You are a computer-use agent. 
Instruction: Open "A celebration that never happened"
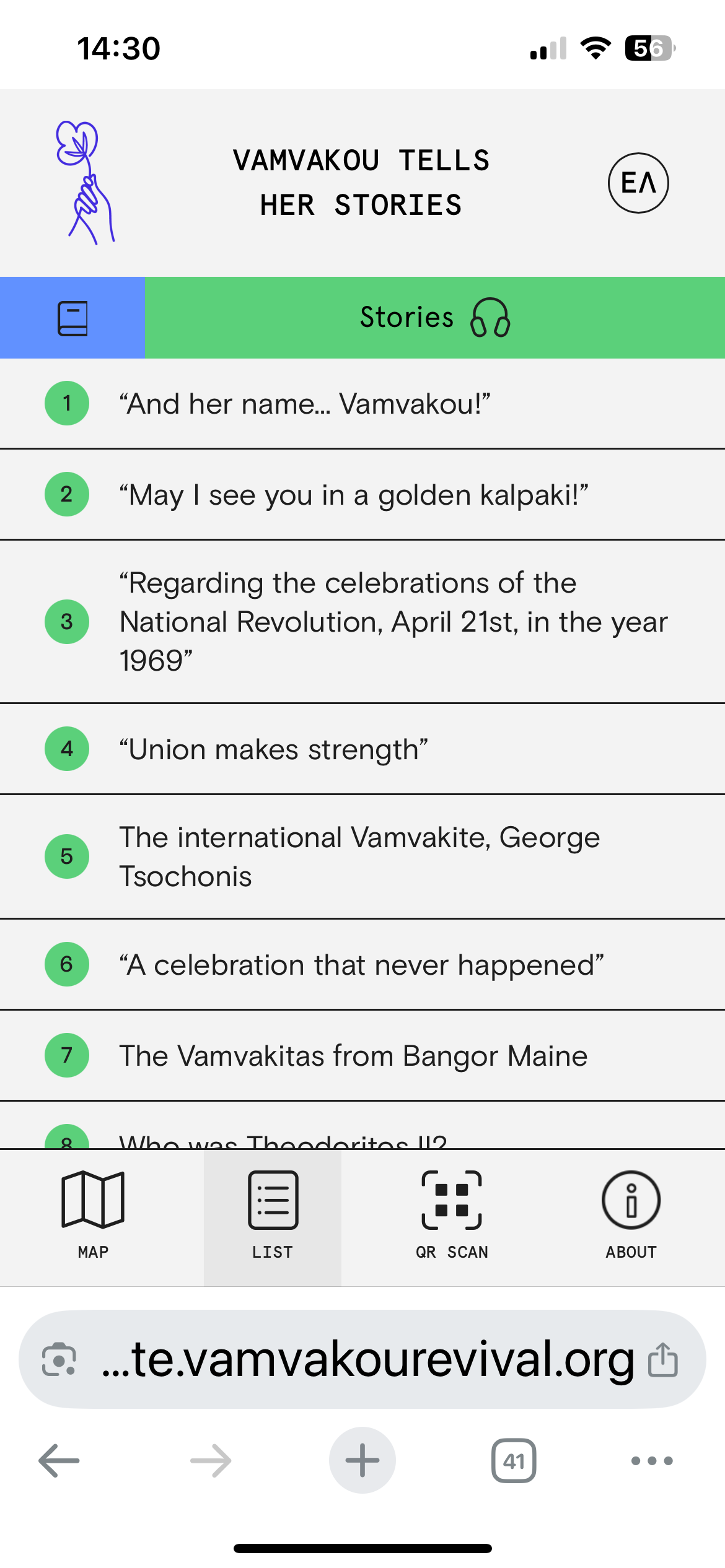point(362,965)
